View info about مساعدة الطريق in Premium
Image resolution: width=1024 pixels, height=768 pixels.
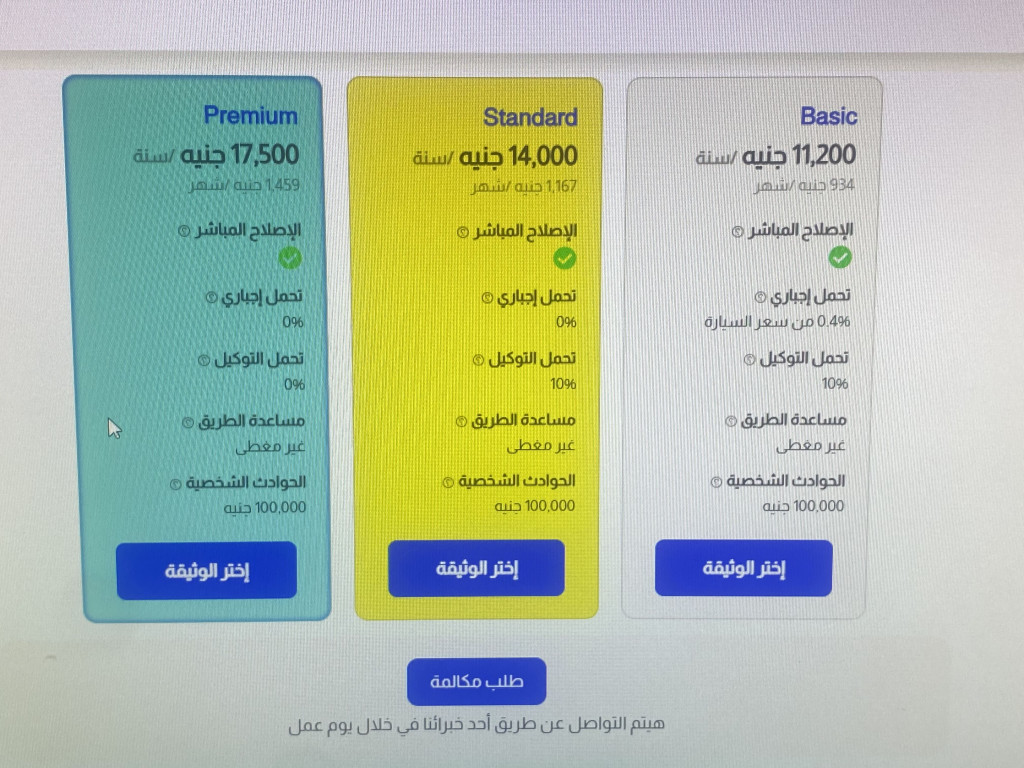[187, 422]
